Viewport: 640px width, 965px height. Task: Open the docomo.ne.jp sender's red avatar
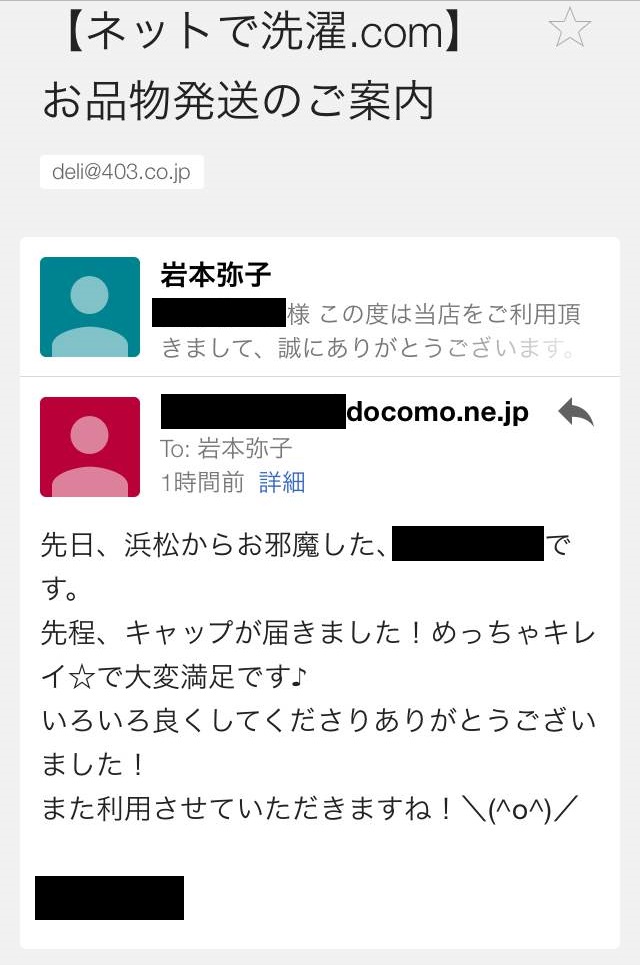click(90, 447)
